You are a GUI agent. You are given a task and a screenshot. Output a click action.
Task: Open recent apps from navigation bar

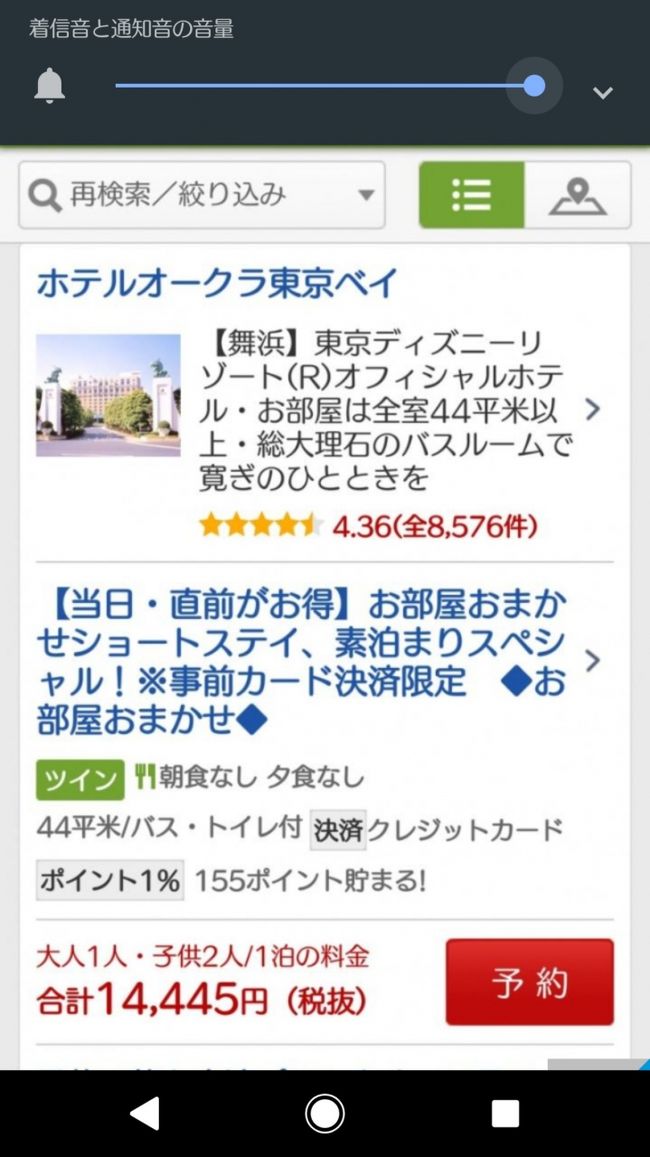505,1113
